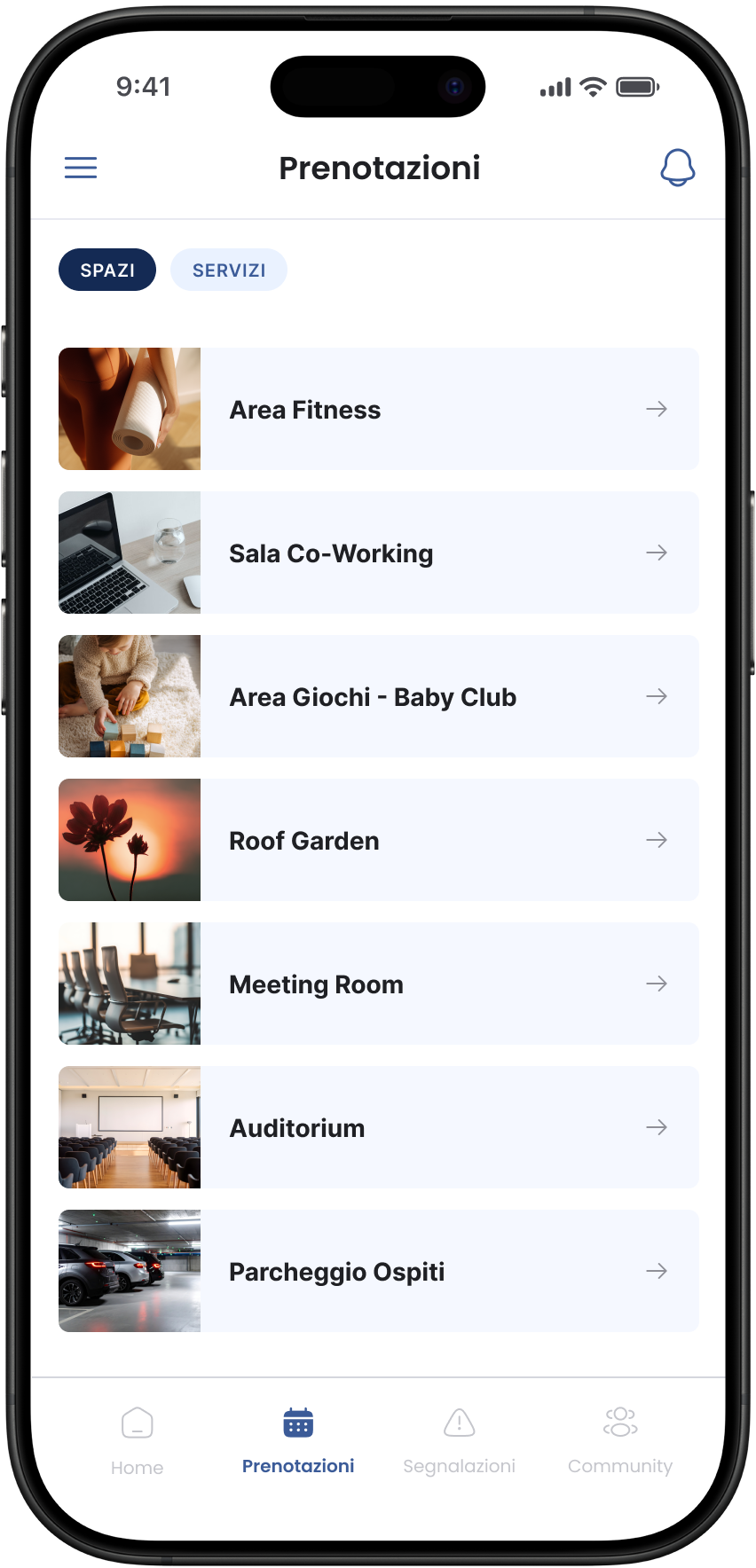Tap the arrow next to Auditorium
756x1568 pixels.
click(657, 1127)
